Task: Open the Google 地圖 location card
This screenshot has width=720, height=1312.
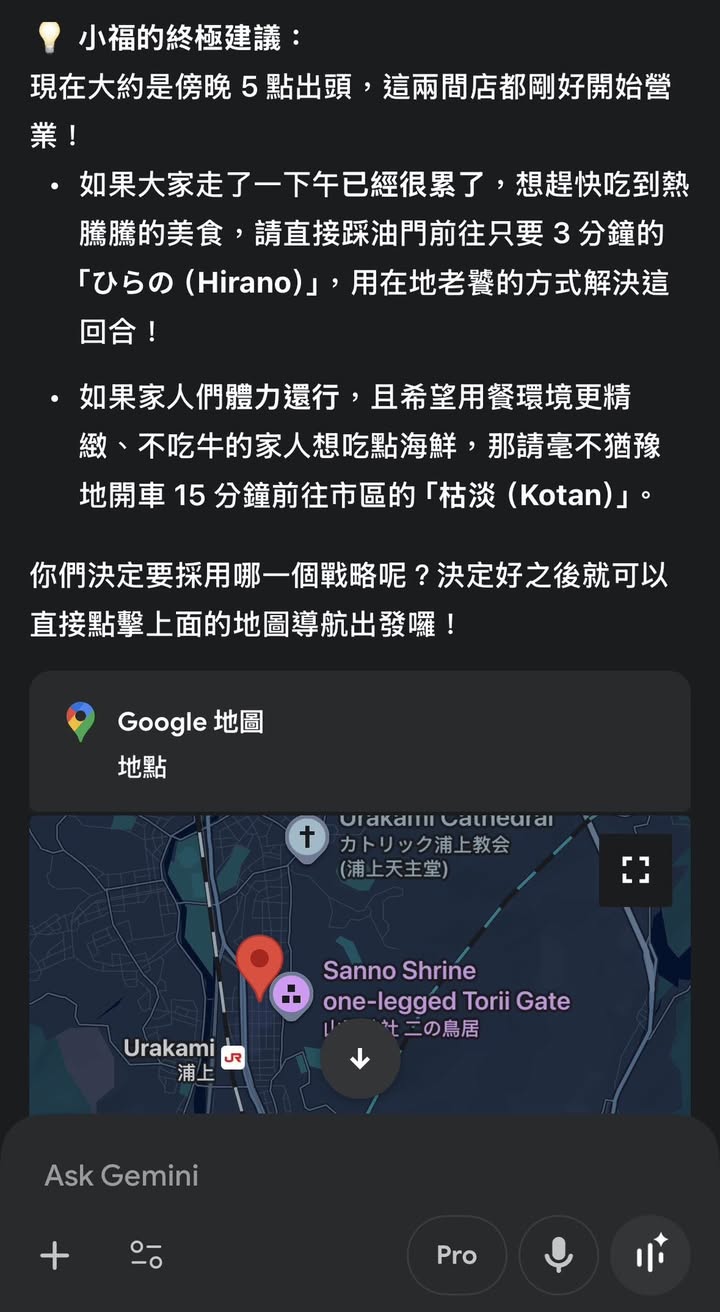Action: pos(360,742)
